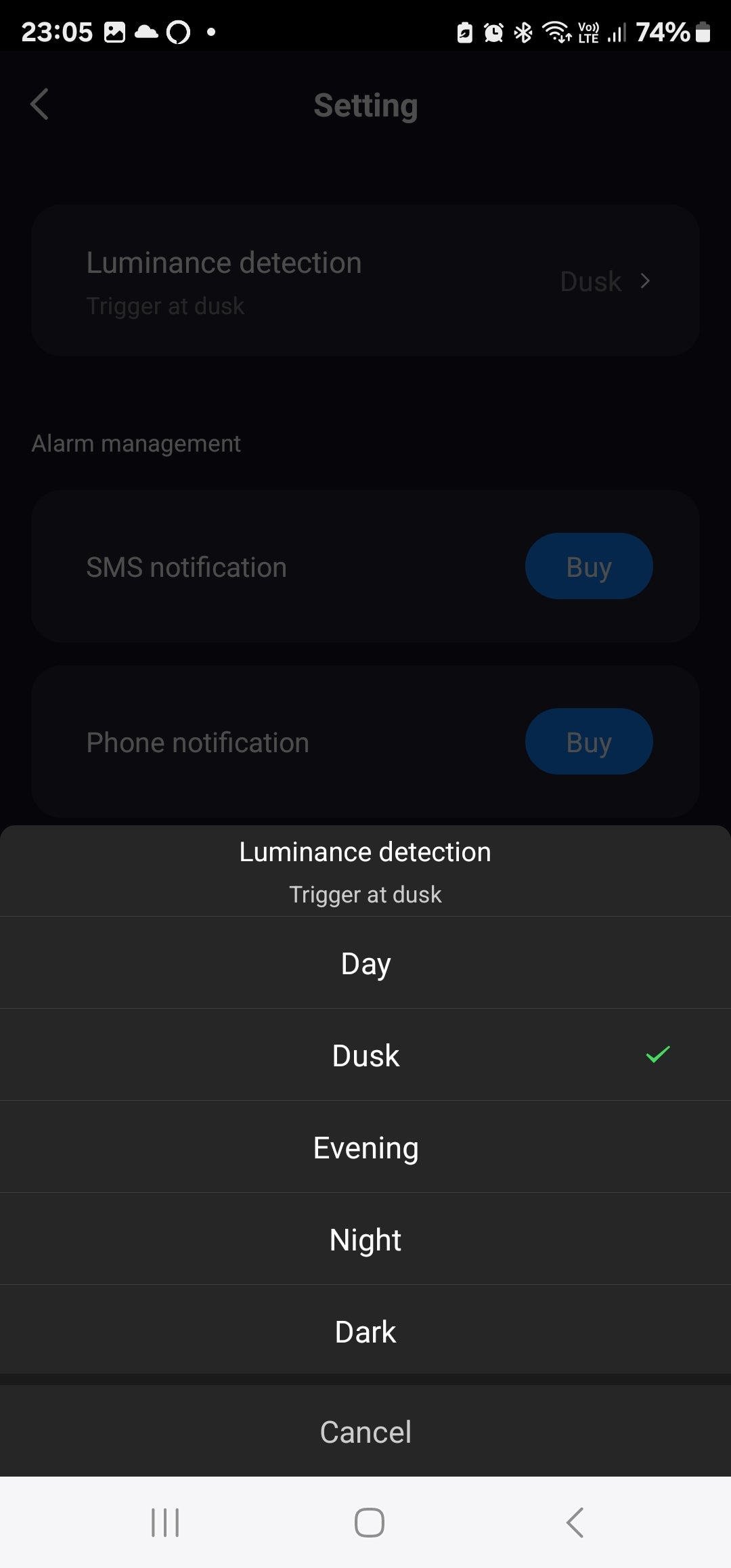
Task: Select the Day luminance option
Action: 365,963
